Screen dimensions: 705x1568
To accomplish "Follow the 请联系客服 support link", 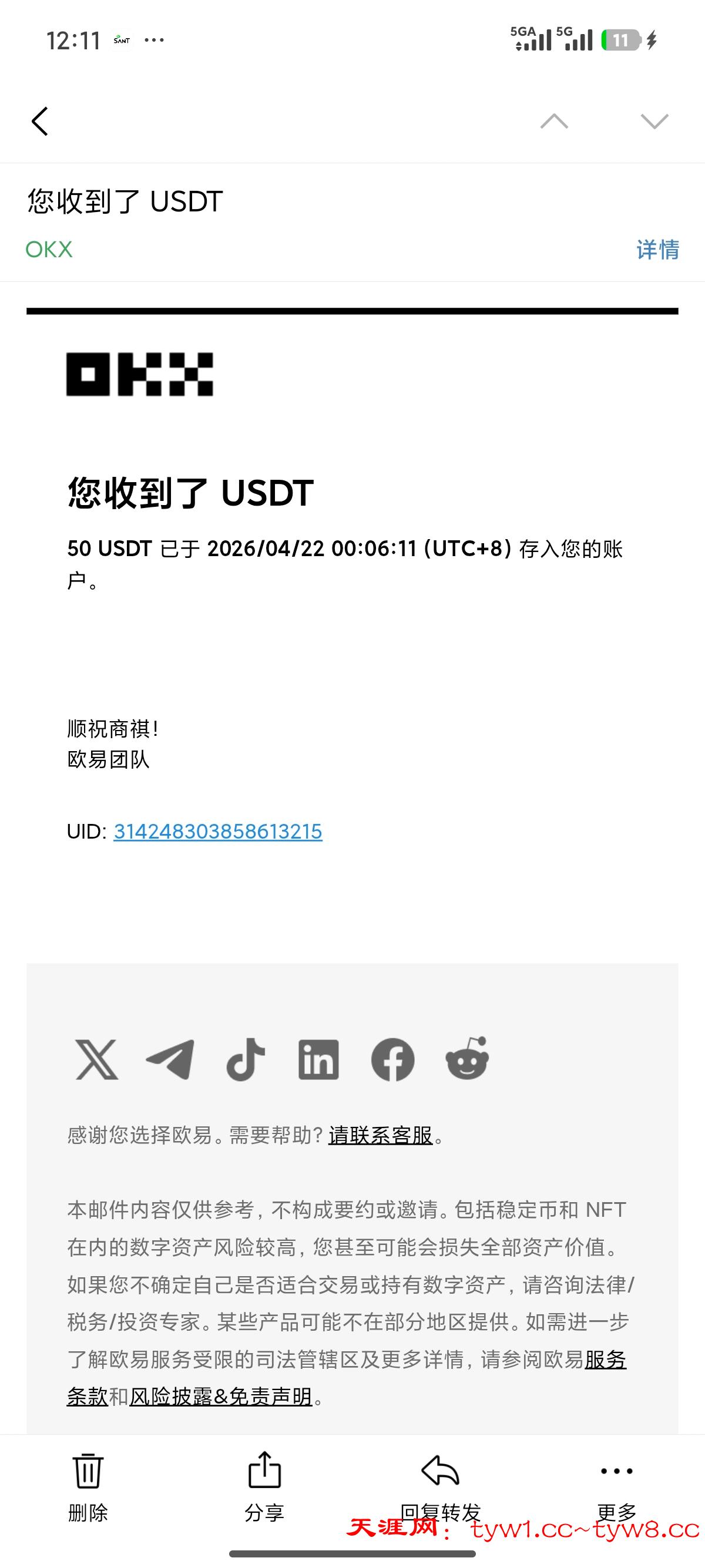I will [x=380, y=1135].
